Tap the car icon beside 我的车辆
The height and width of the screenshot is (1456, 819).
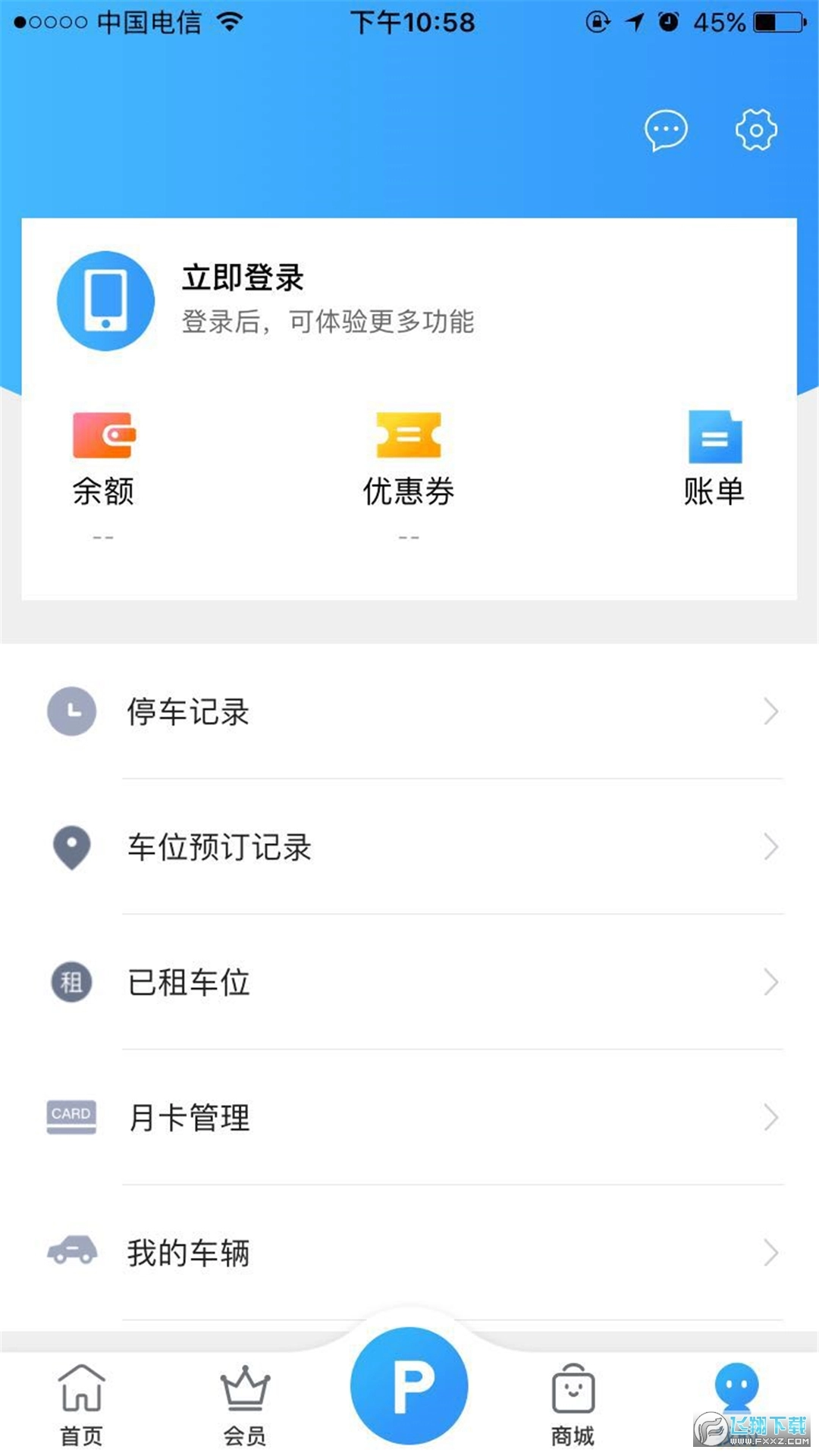71,1253
